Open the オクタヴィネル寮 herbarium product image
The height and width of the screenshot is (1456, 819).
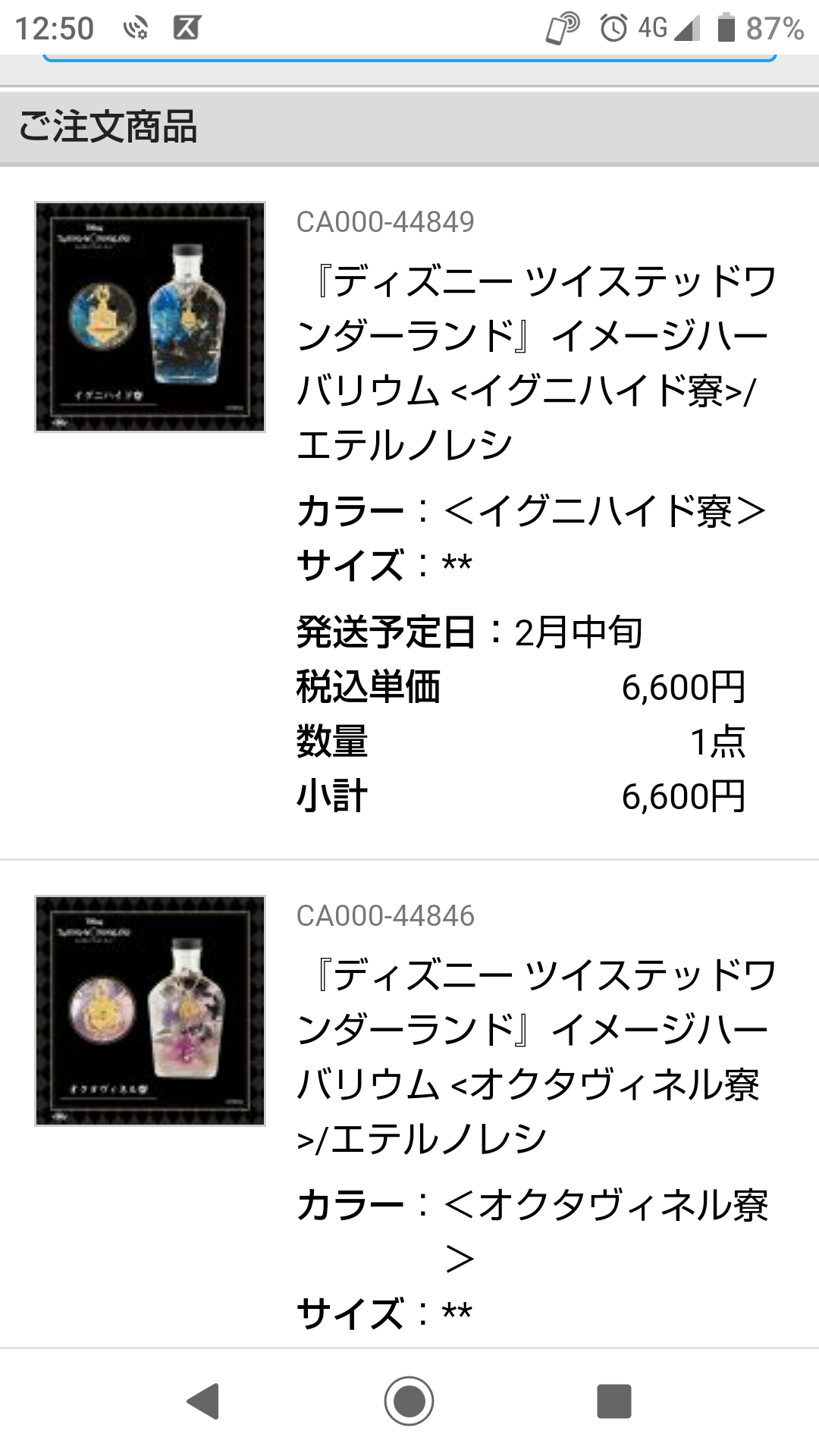[x=150, y=1010]
